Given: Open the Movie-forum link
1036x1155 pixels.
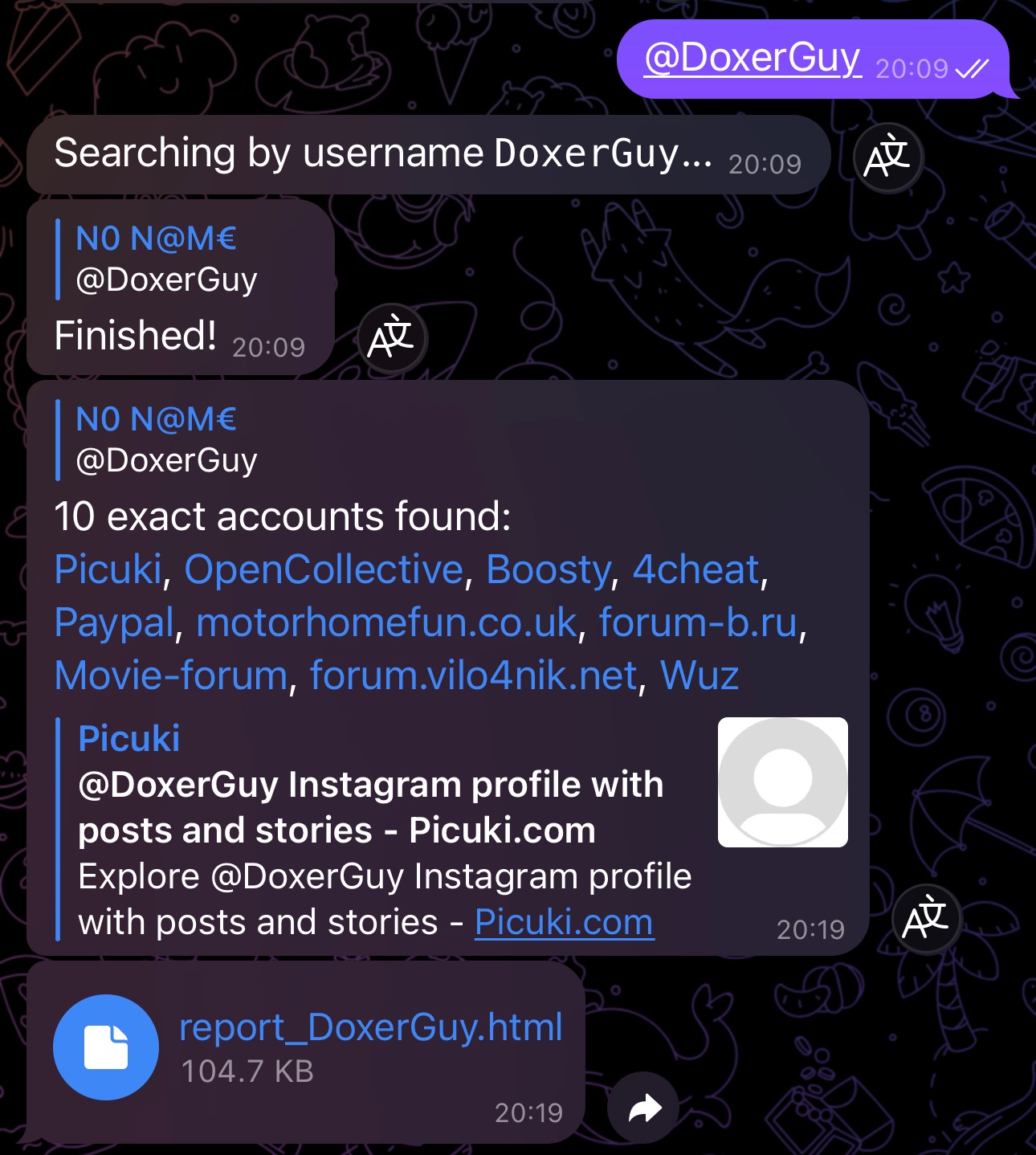Looking at the screenshot, I should pos(171,676).
